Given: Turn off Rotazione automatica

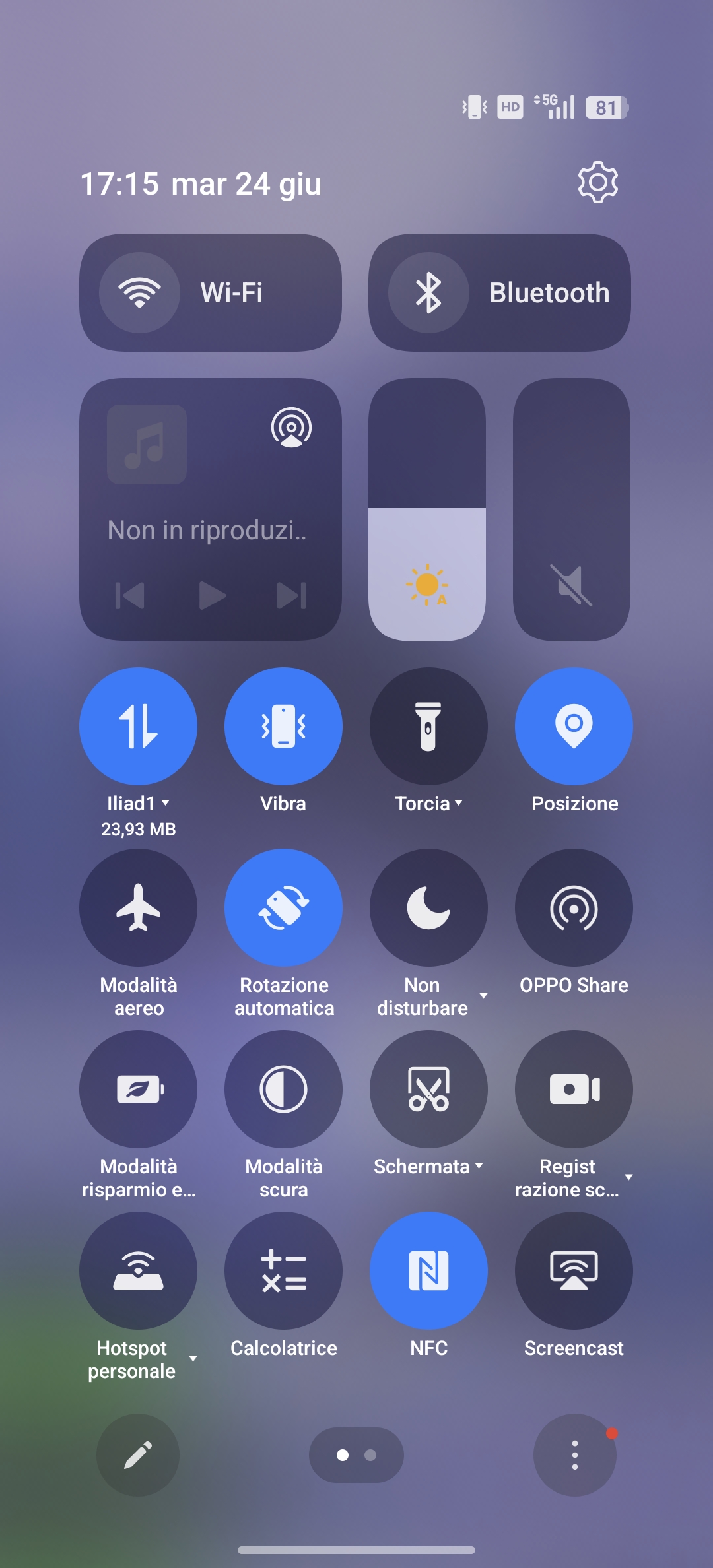Looking at the screenshot, I should coord(283,907).
